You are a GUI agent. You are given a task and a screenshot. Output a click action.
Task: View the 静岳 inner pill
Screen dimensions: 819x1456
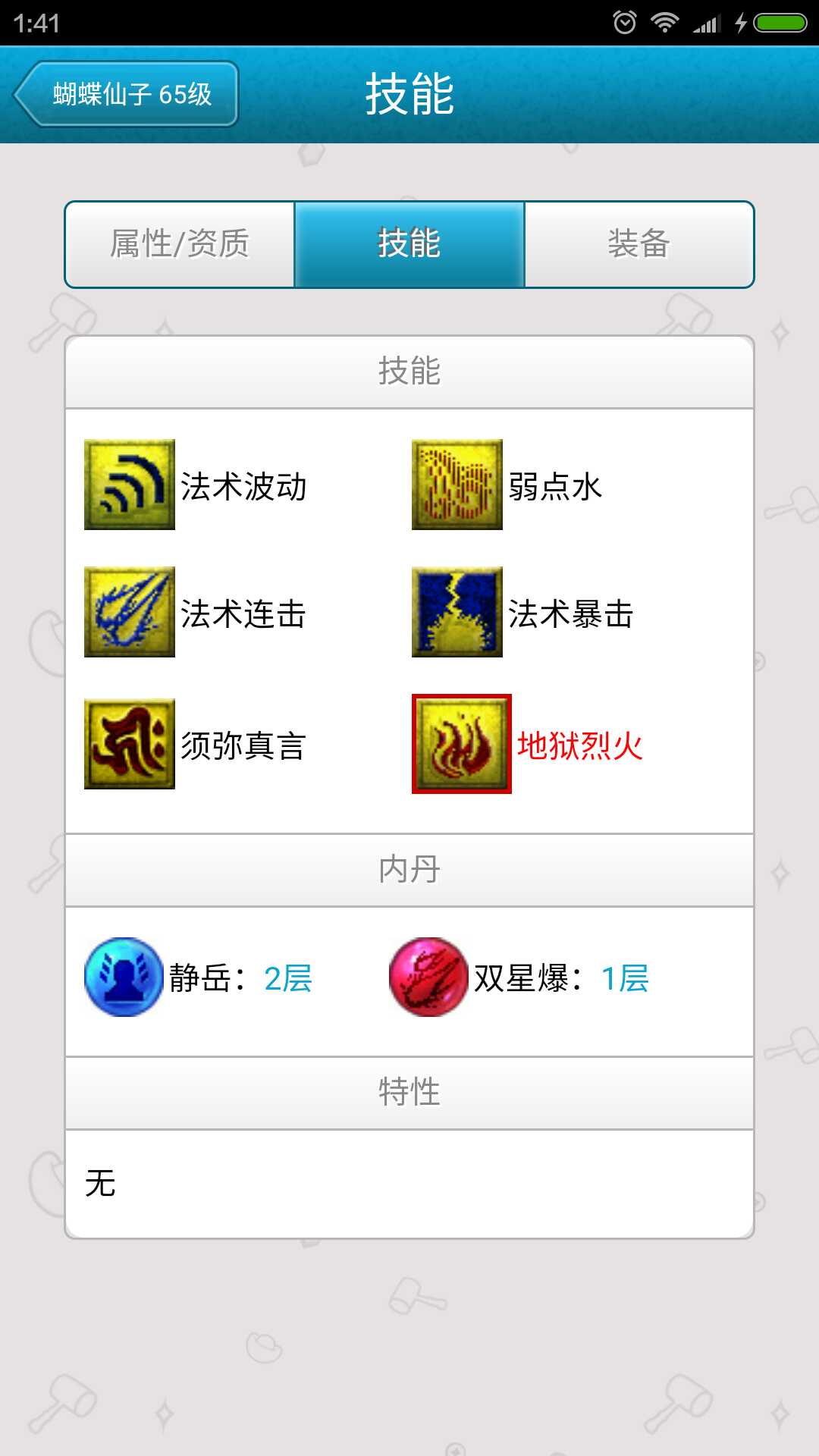(x=124, y=977)
